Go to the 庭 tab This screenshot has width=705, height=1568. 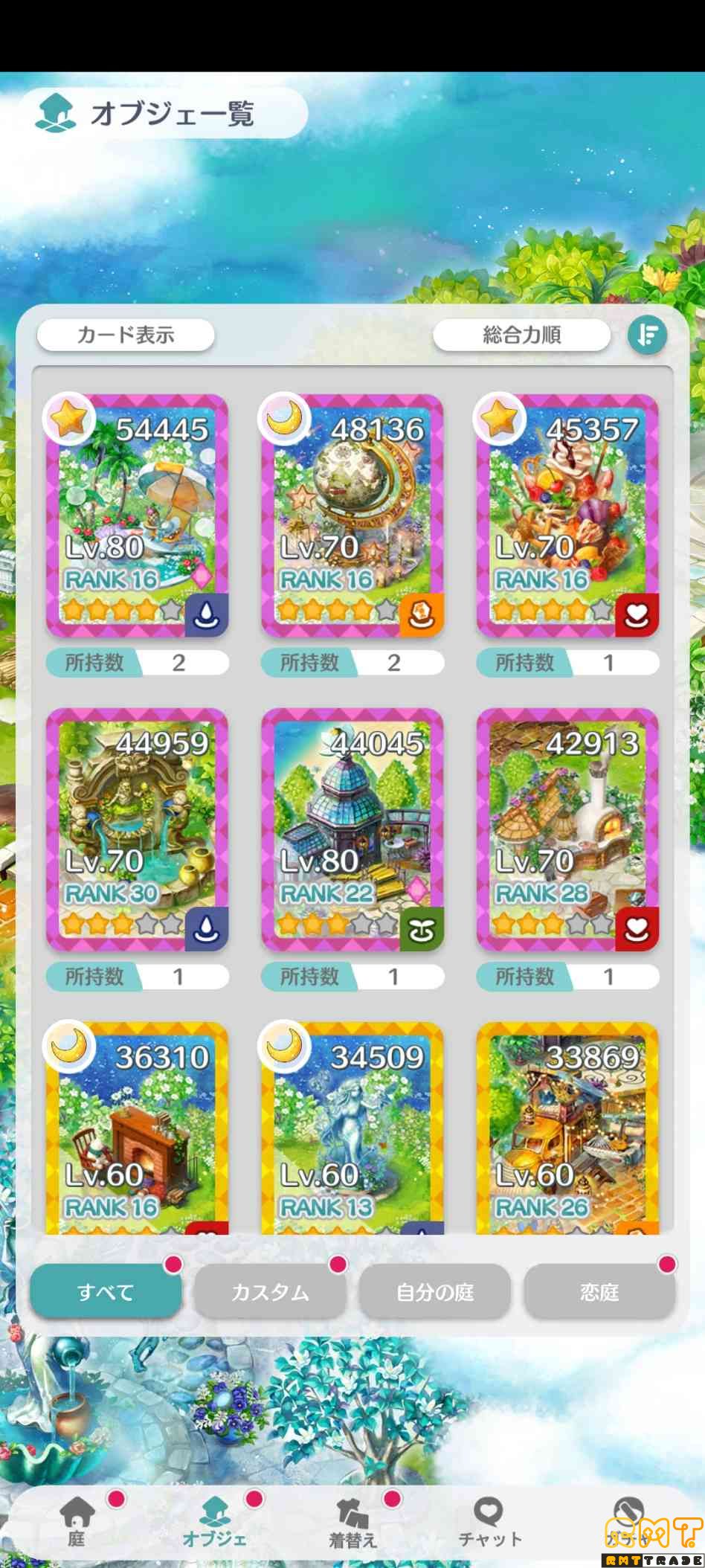pyautogui.click(x=77, y=1522)
